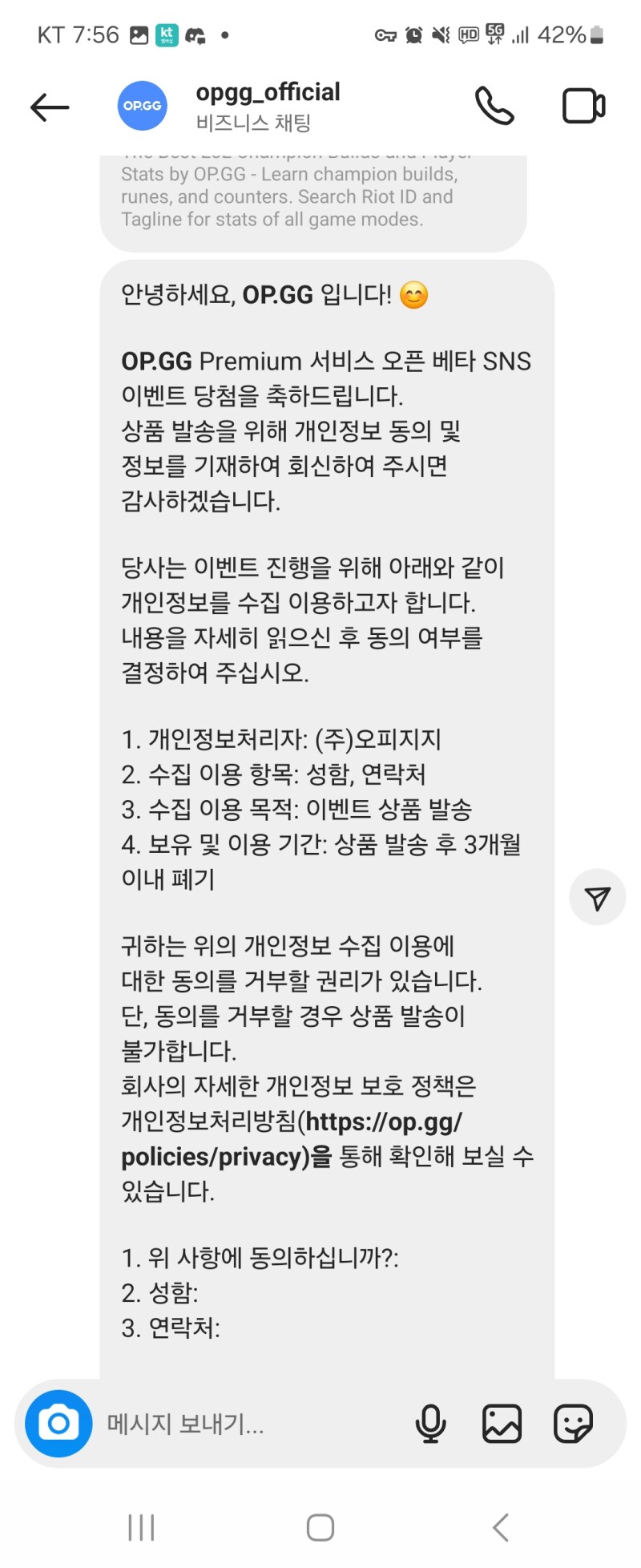Open the camera from the message bar
Screen dimensions: 641x1568
pyautogui.click(x=58, y=1424)
